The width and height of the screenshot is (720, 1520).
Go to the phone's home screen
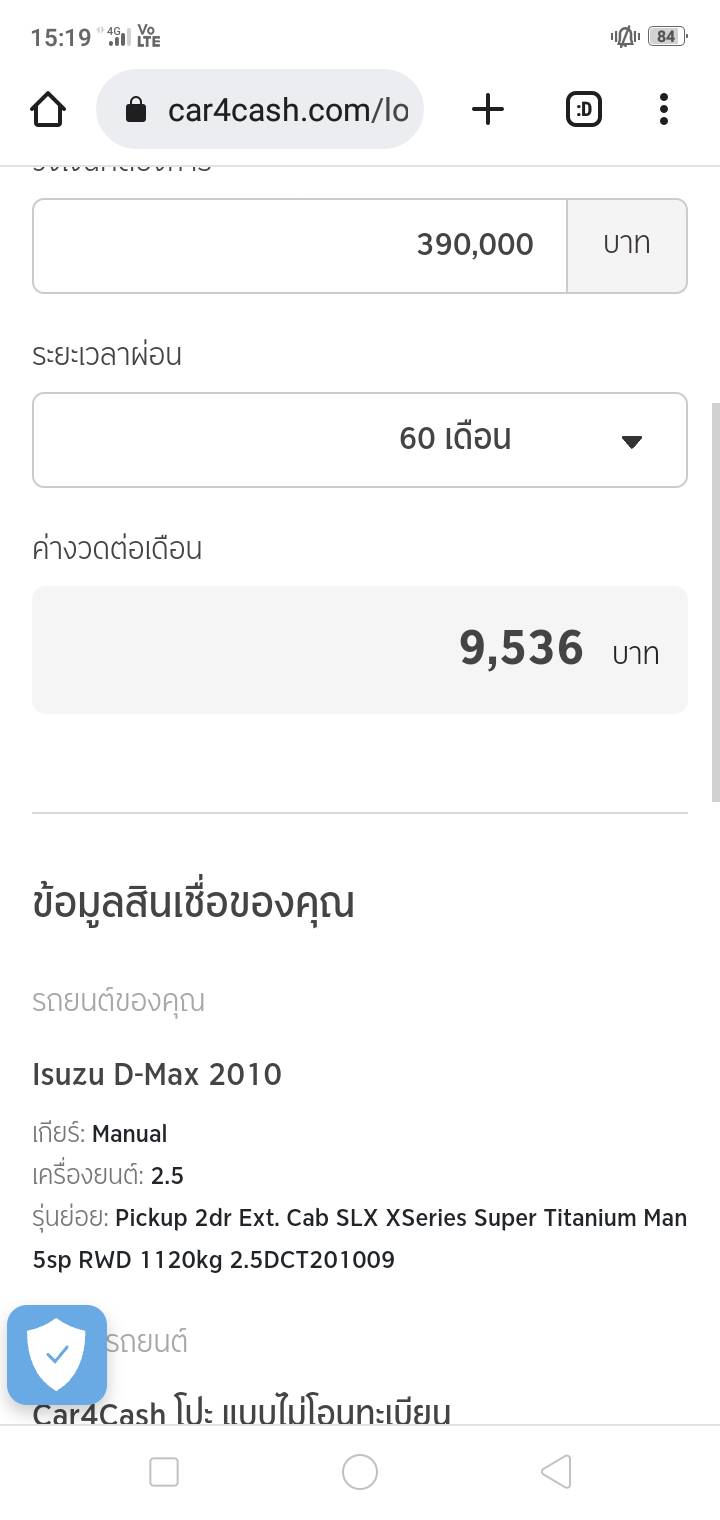[360, 1471]
